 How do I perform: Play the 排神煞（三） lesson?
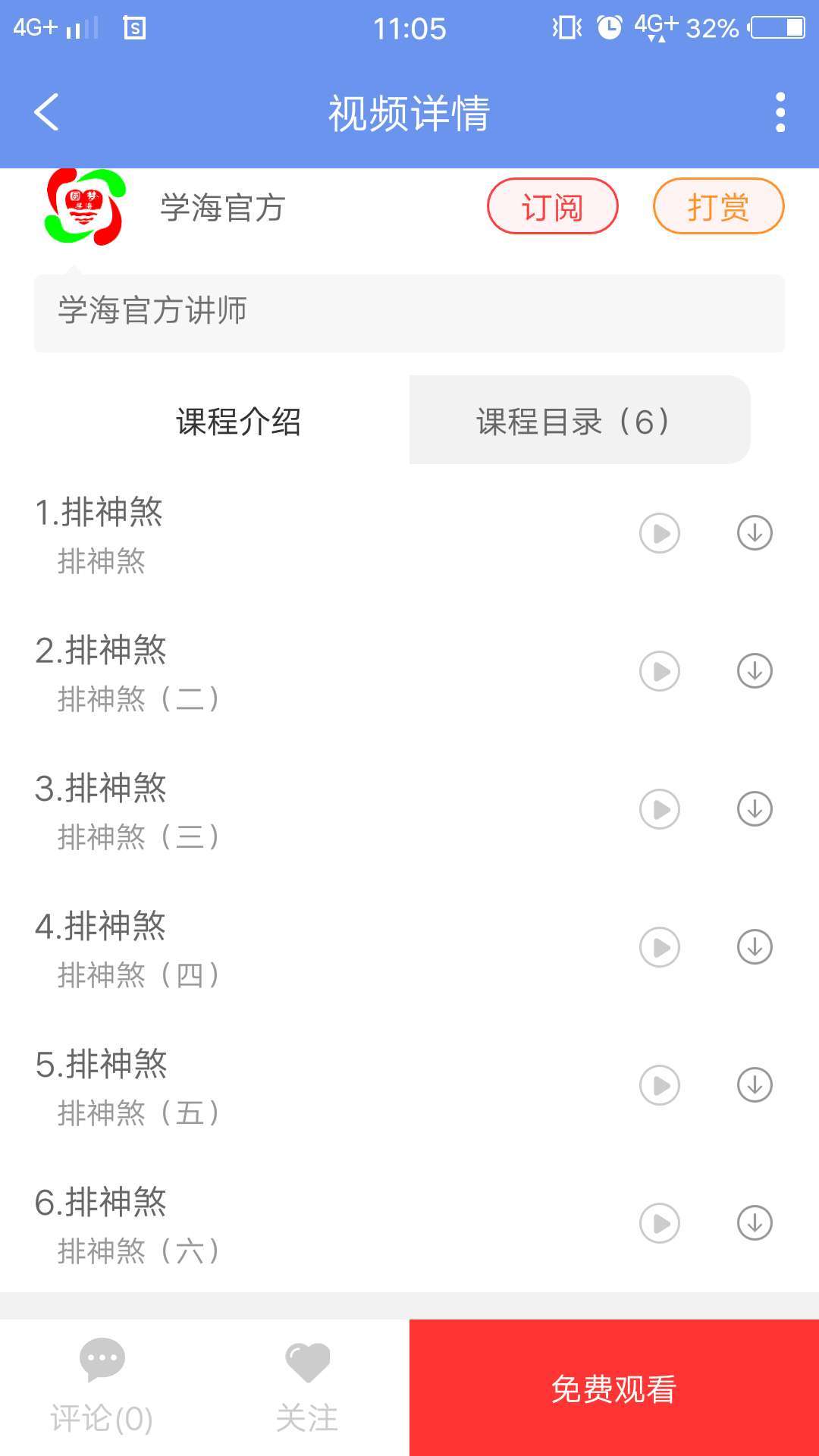(x=659, y=808)
